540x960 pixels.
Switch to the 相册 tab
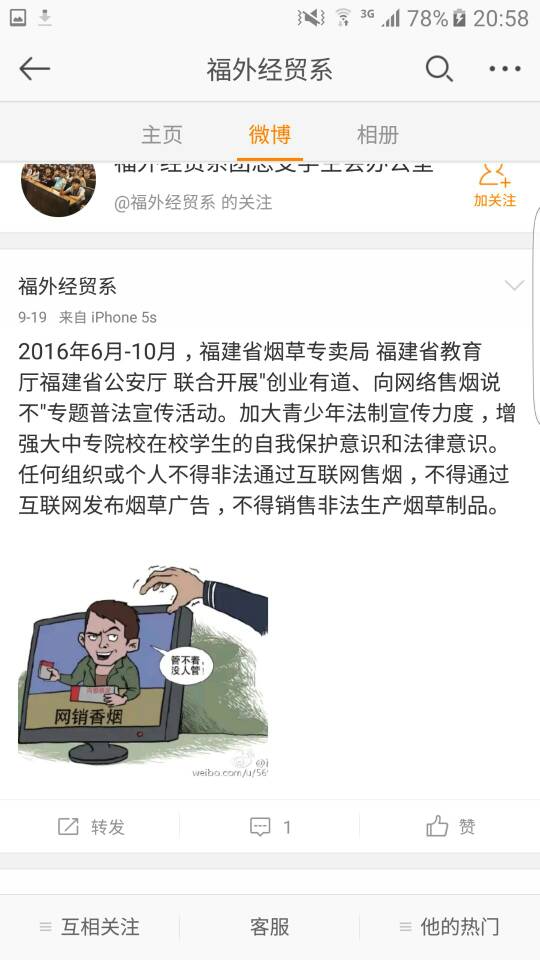click(x=378, y=135)
